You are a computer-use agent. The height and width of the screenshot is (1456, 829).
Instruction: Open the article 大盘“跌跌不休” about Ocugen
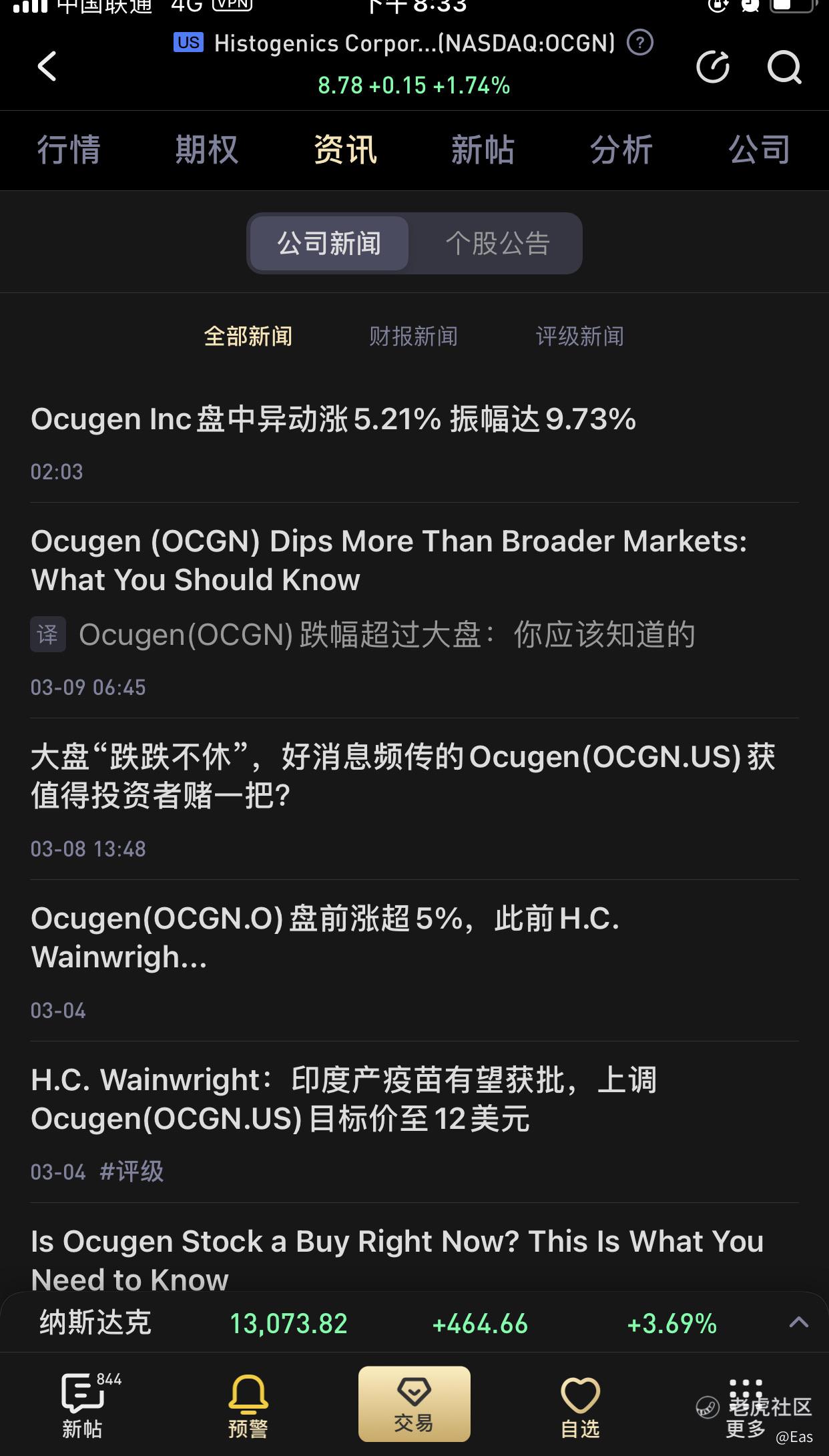point(402,776)
